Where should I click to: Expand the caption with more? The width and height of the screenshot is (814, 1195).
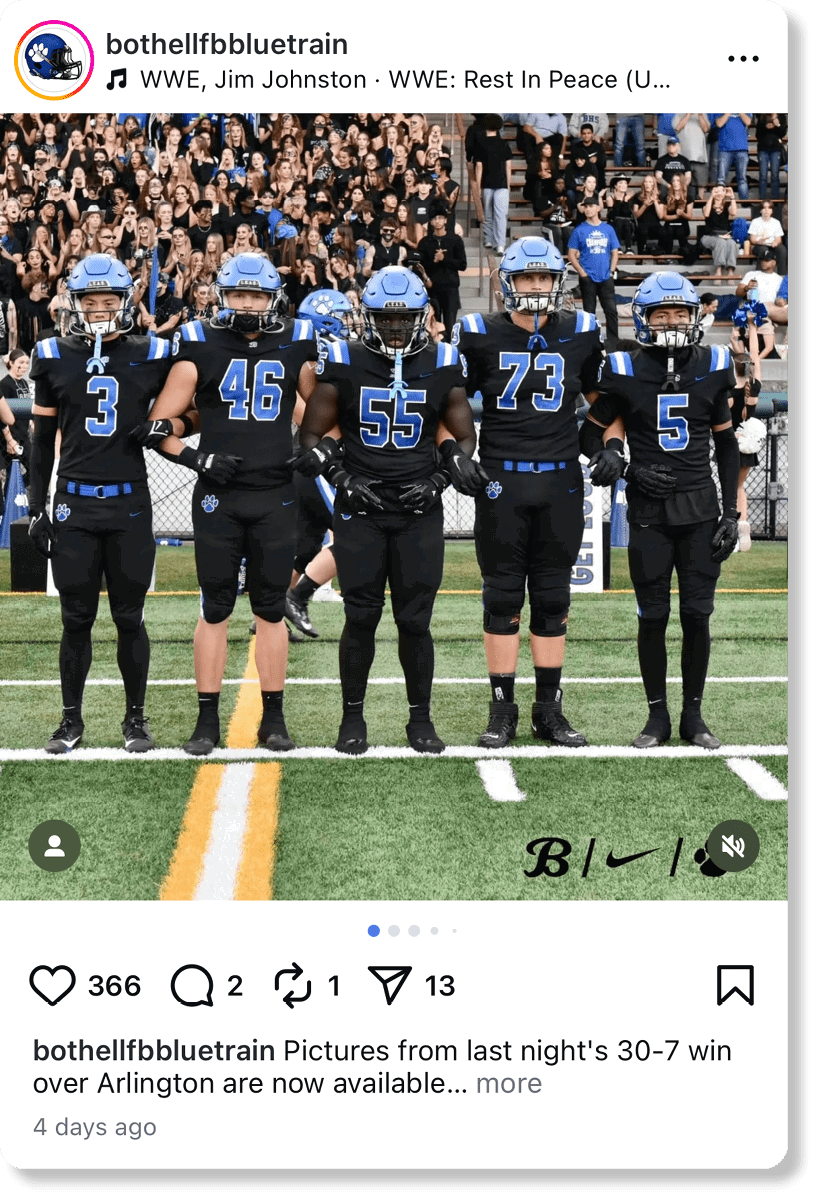[508, 1083]
